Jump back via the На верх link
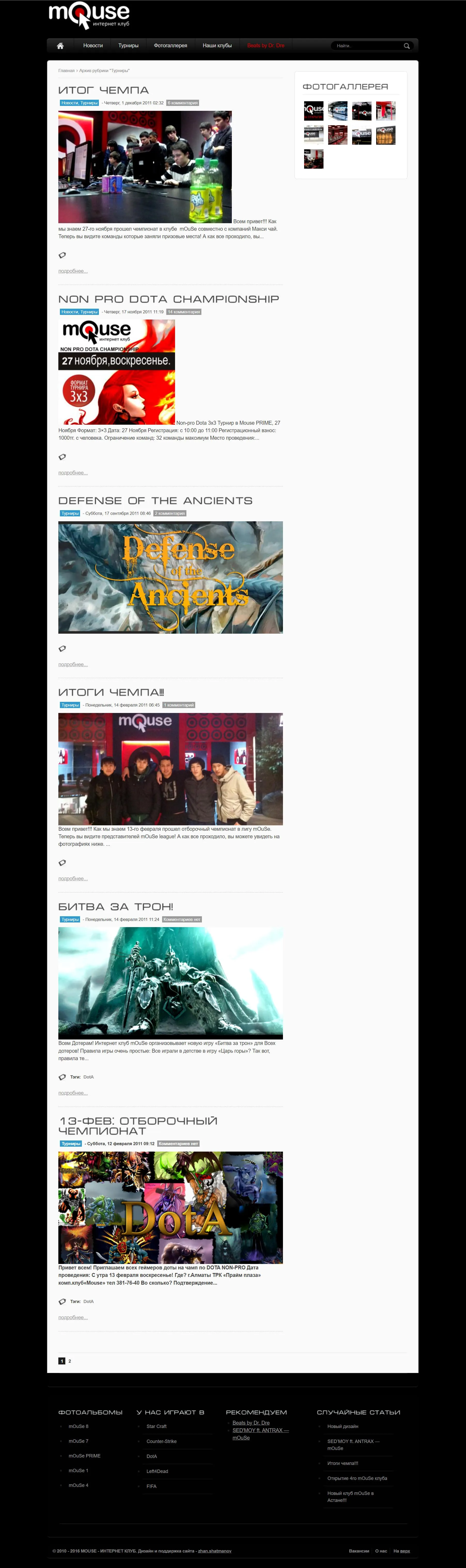This screenshot has width=466, height=1568. click(x=401, y=1550)
